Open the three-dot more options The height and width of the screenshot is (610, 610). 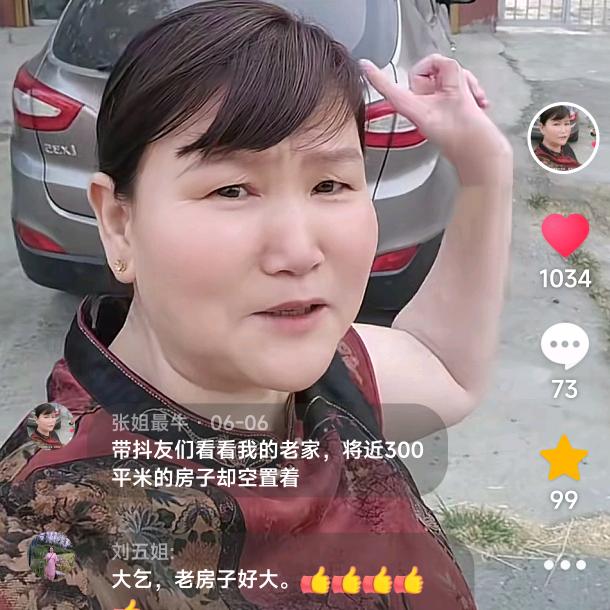click(x=565, y=565)
